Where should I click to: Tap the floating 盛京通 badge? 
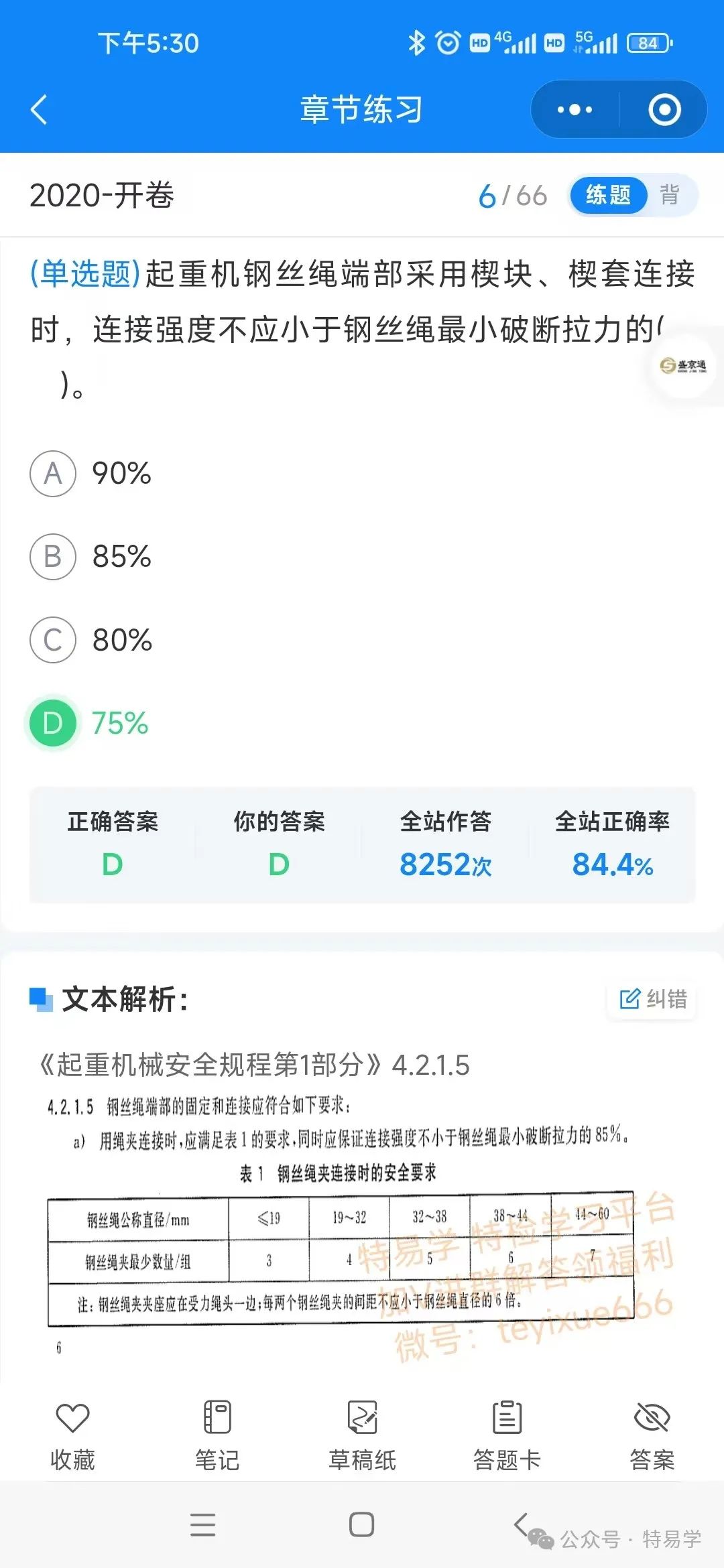pyautogui.click(x=684, y=366)
